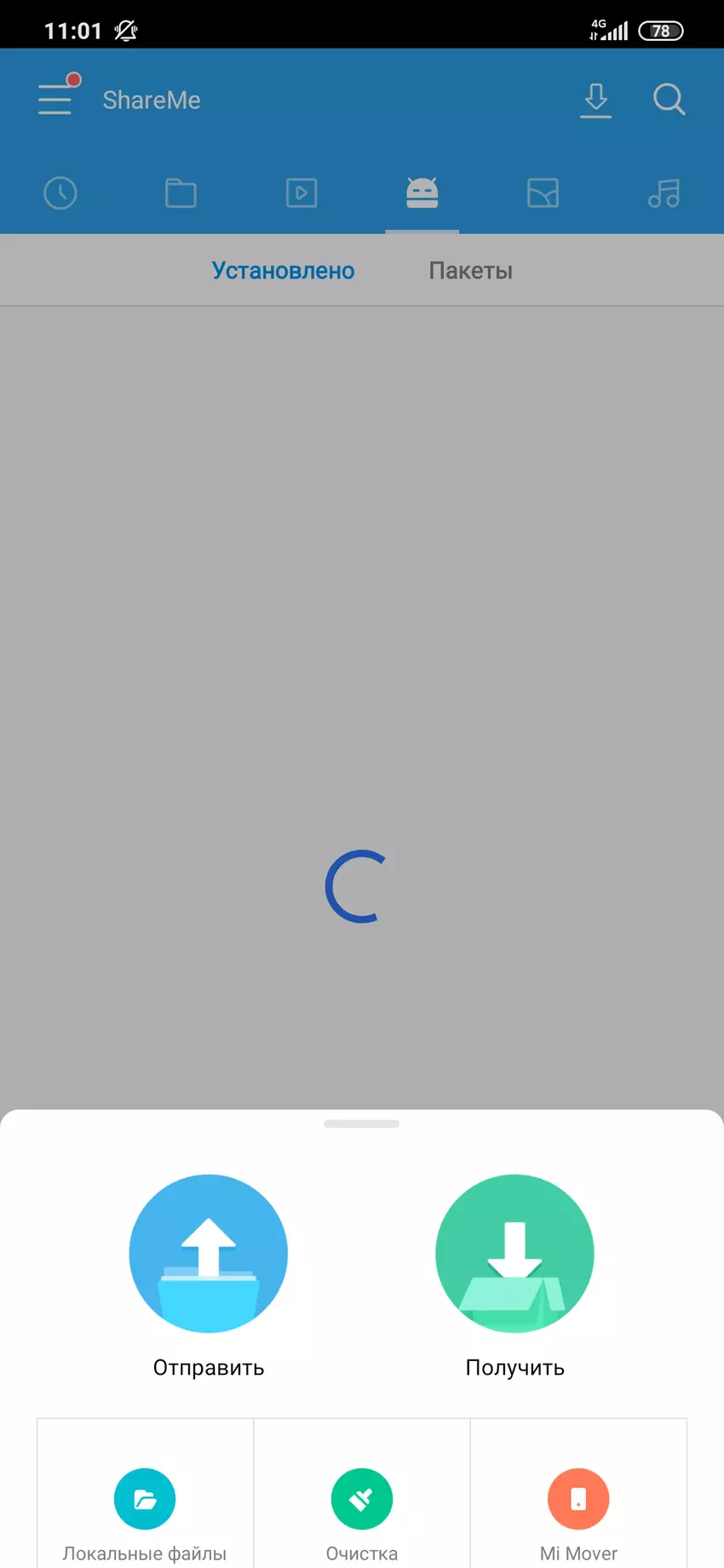Tap the Получить receive button
This screenshot has width=724, height=1568.
(x=514, y=1253)
